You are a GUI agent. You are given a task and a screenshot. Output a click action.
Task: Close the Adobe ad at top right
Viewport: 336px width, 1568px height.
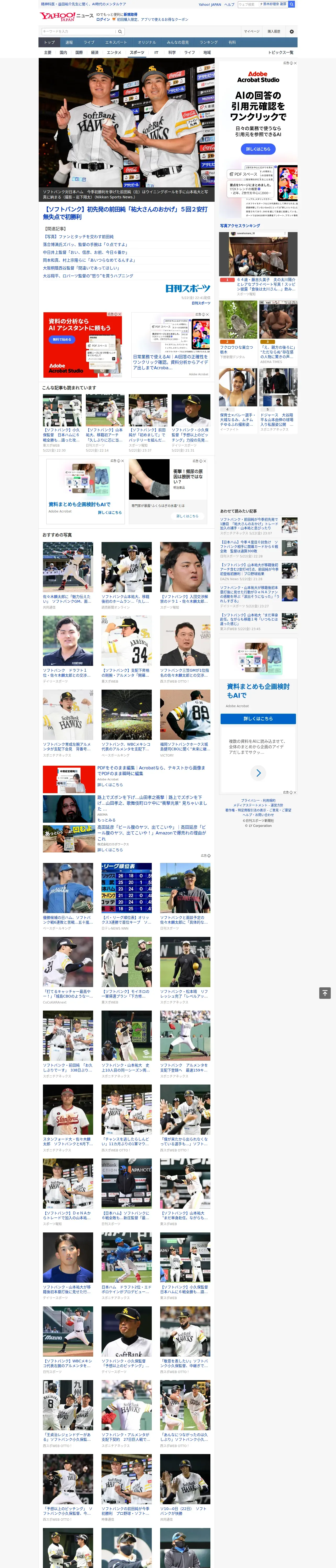click(295, 63)
